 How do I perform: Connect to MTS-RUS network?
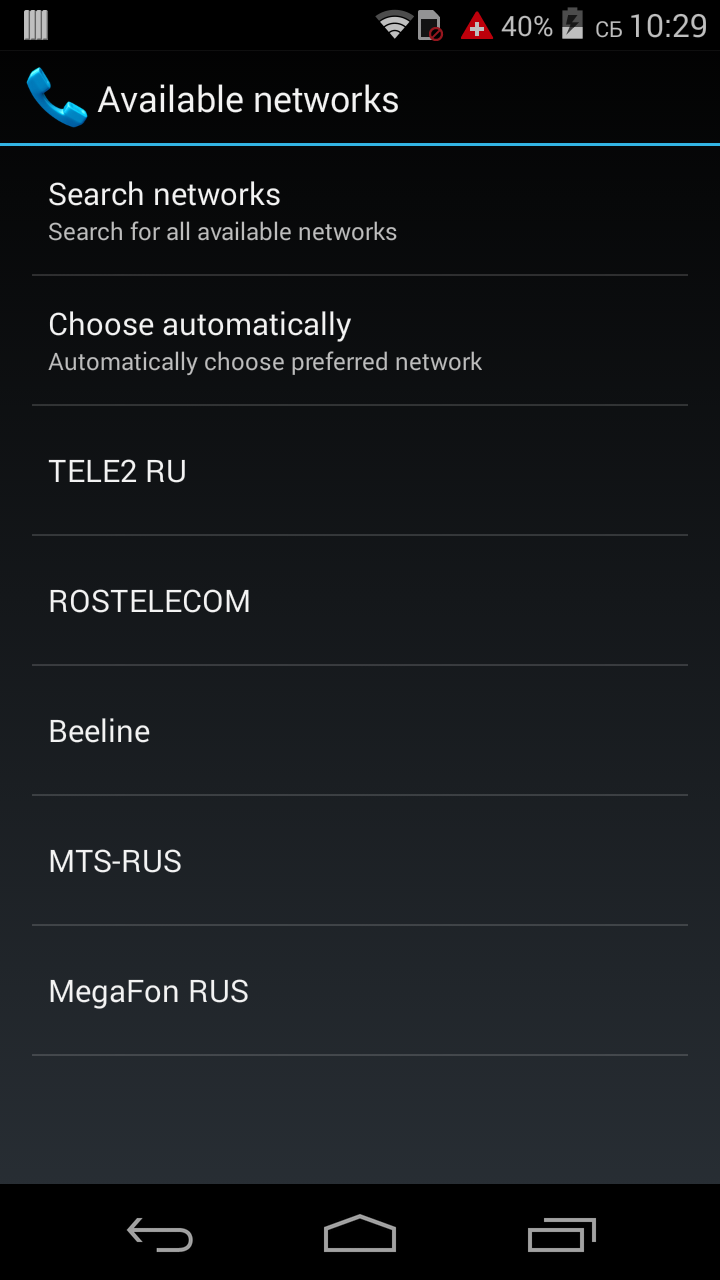pyautogui.click(x=360, y=861)
